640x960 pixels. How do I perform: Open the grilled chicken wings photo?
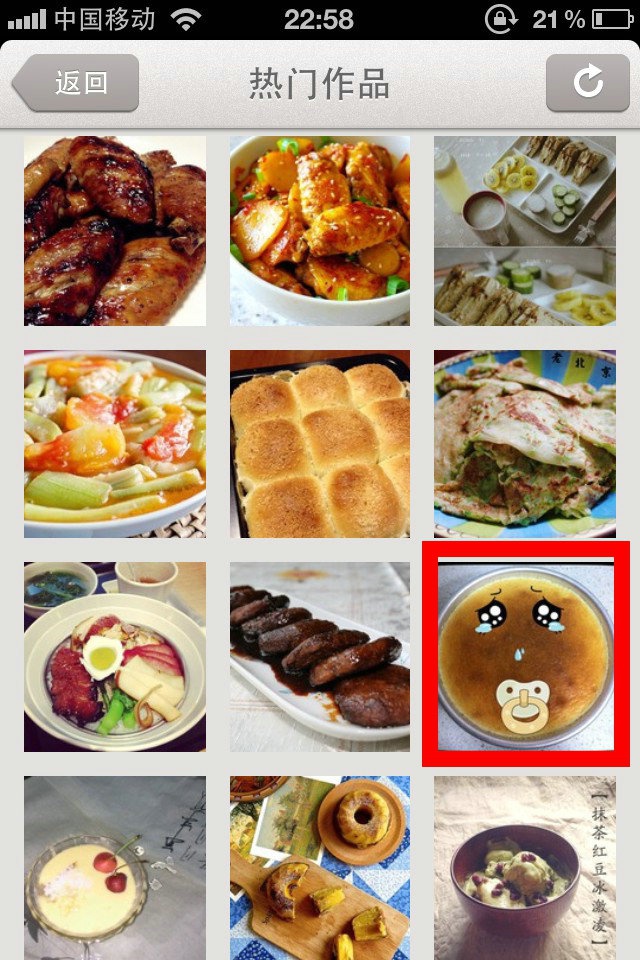(x=115, y=231)
